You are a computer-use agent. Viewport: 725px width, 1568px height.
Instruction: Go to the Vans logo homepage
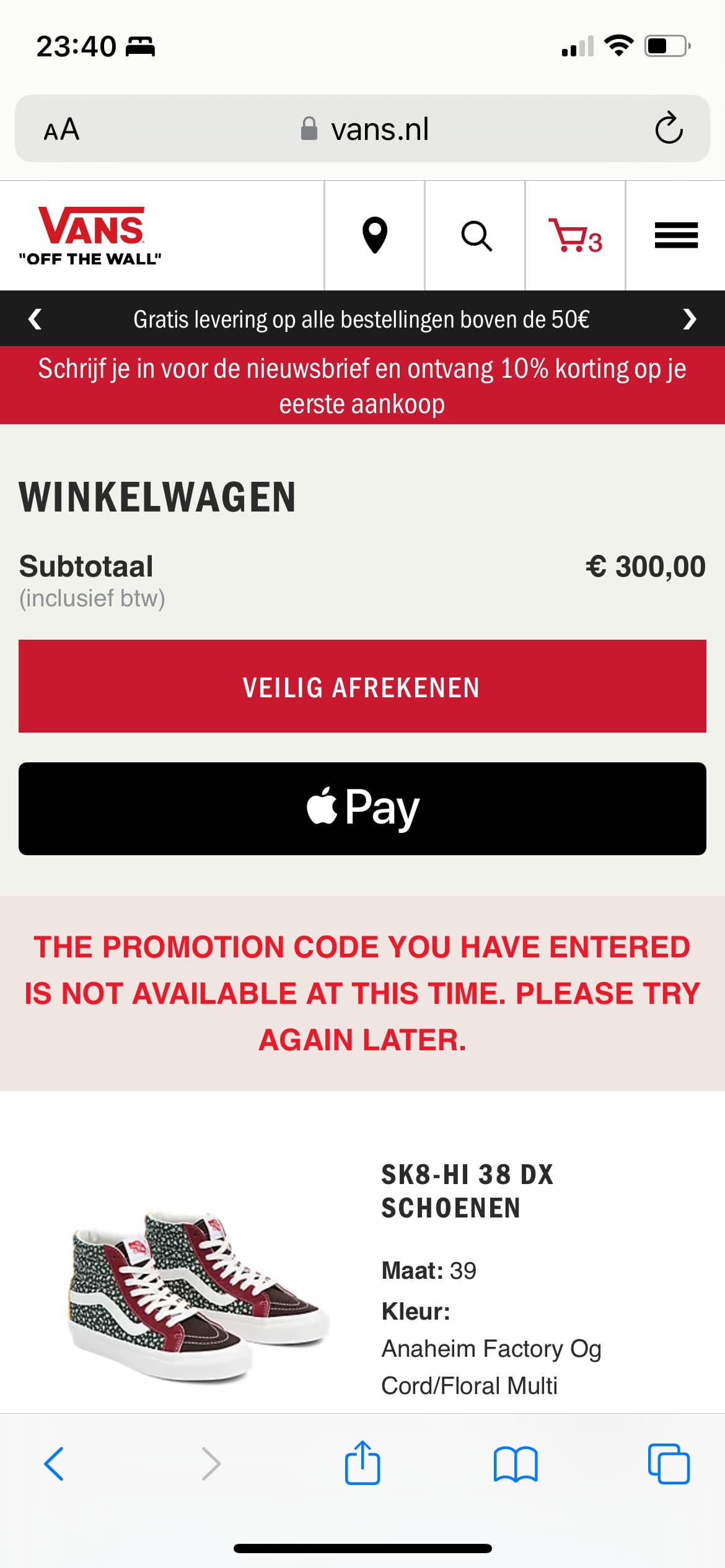click(90, 236)
